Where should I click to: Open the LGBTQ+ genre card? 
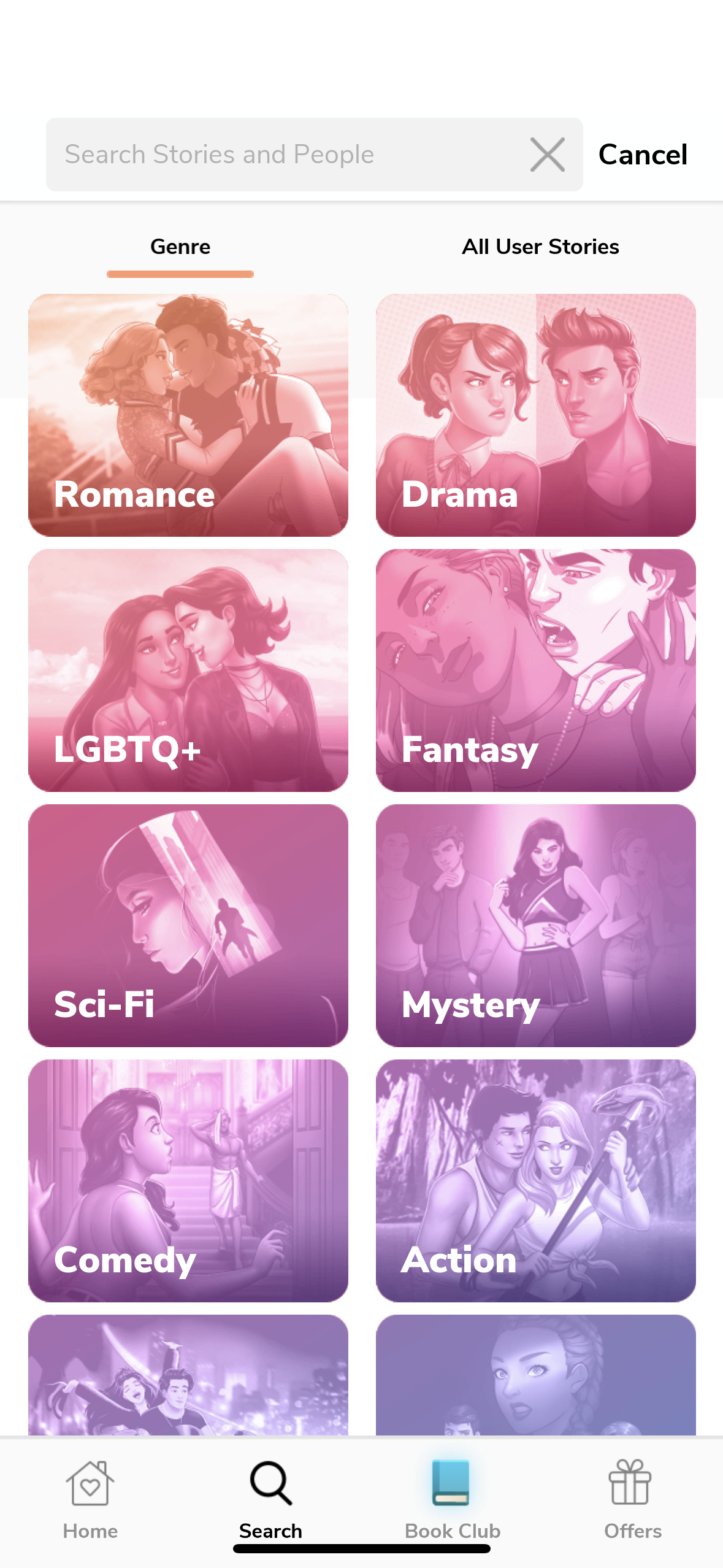(x=188, y=671)
